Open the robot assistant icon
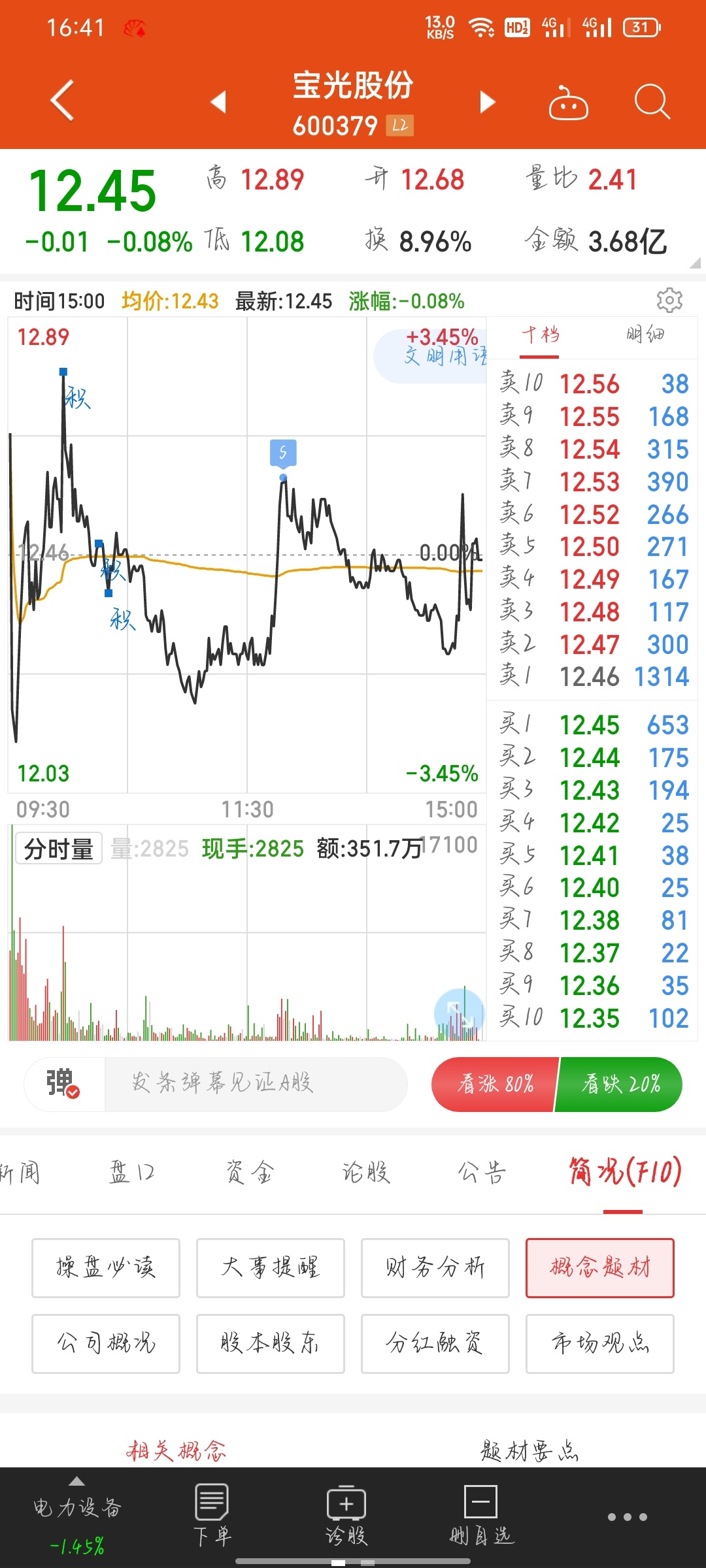706x1568 pixels. [x=568, y=103]
